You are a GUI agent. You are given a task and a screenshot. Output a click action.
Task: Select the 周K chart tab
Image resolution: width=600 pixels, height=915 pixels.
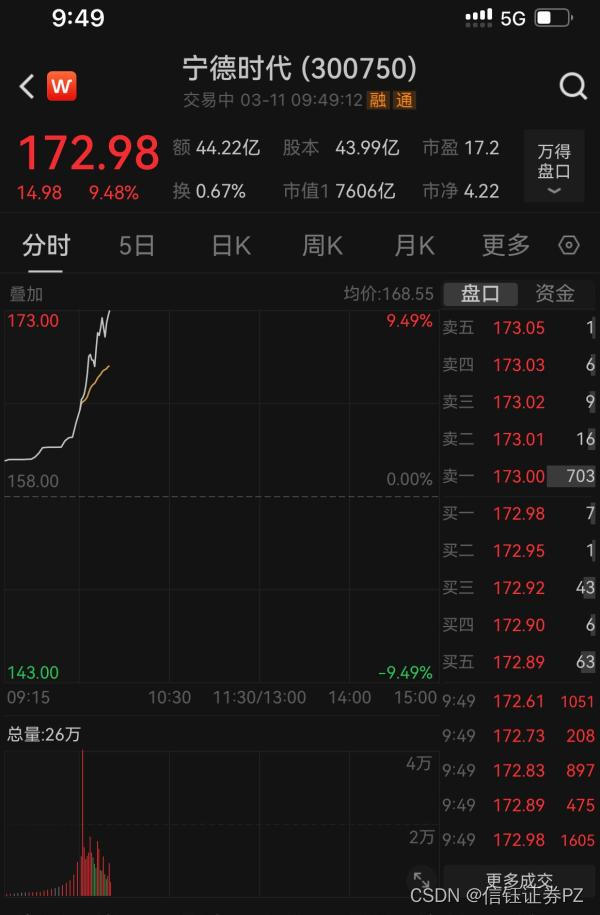click(322, 246)
